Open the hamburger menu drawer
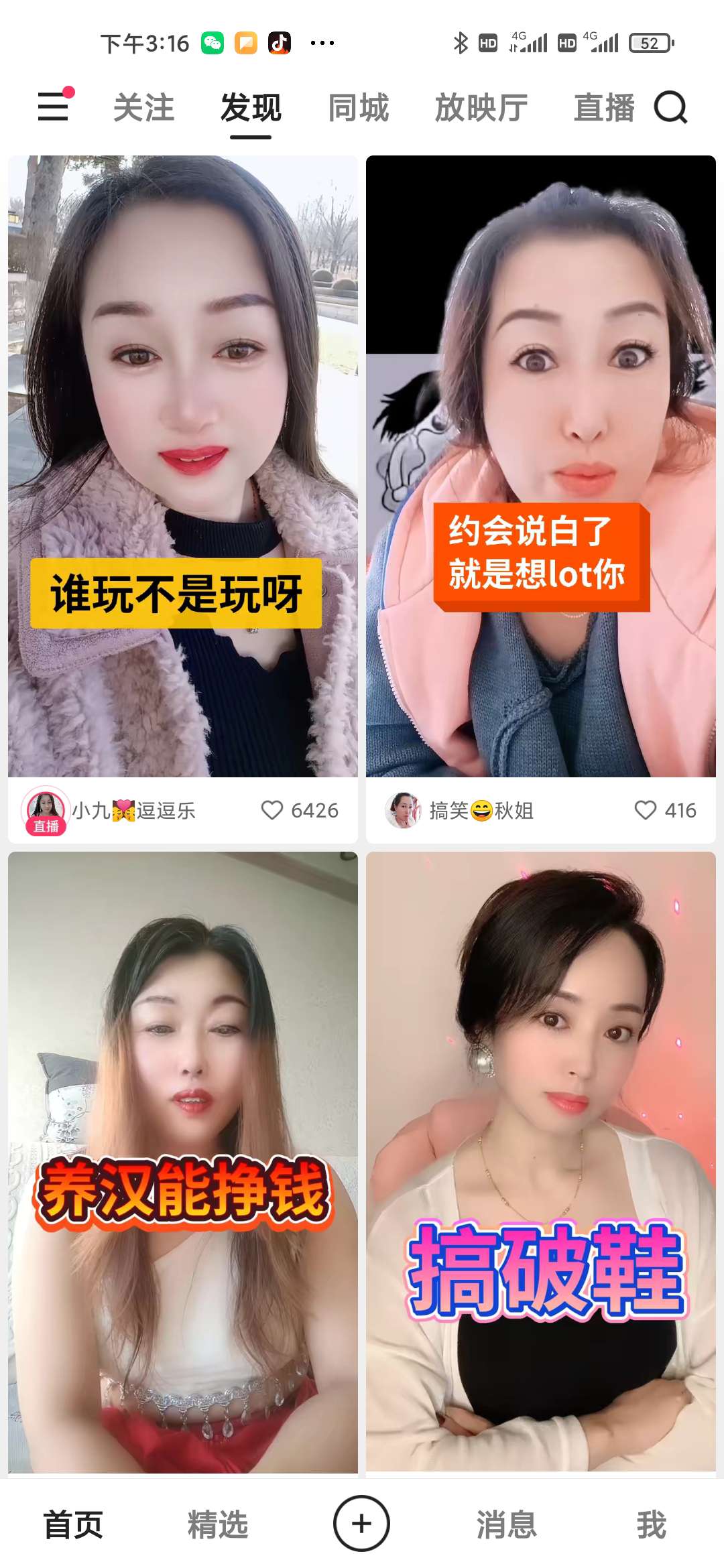Viewport: 724px width, 1568px height. tap(54, 107)
